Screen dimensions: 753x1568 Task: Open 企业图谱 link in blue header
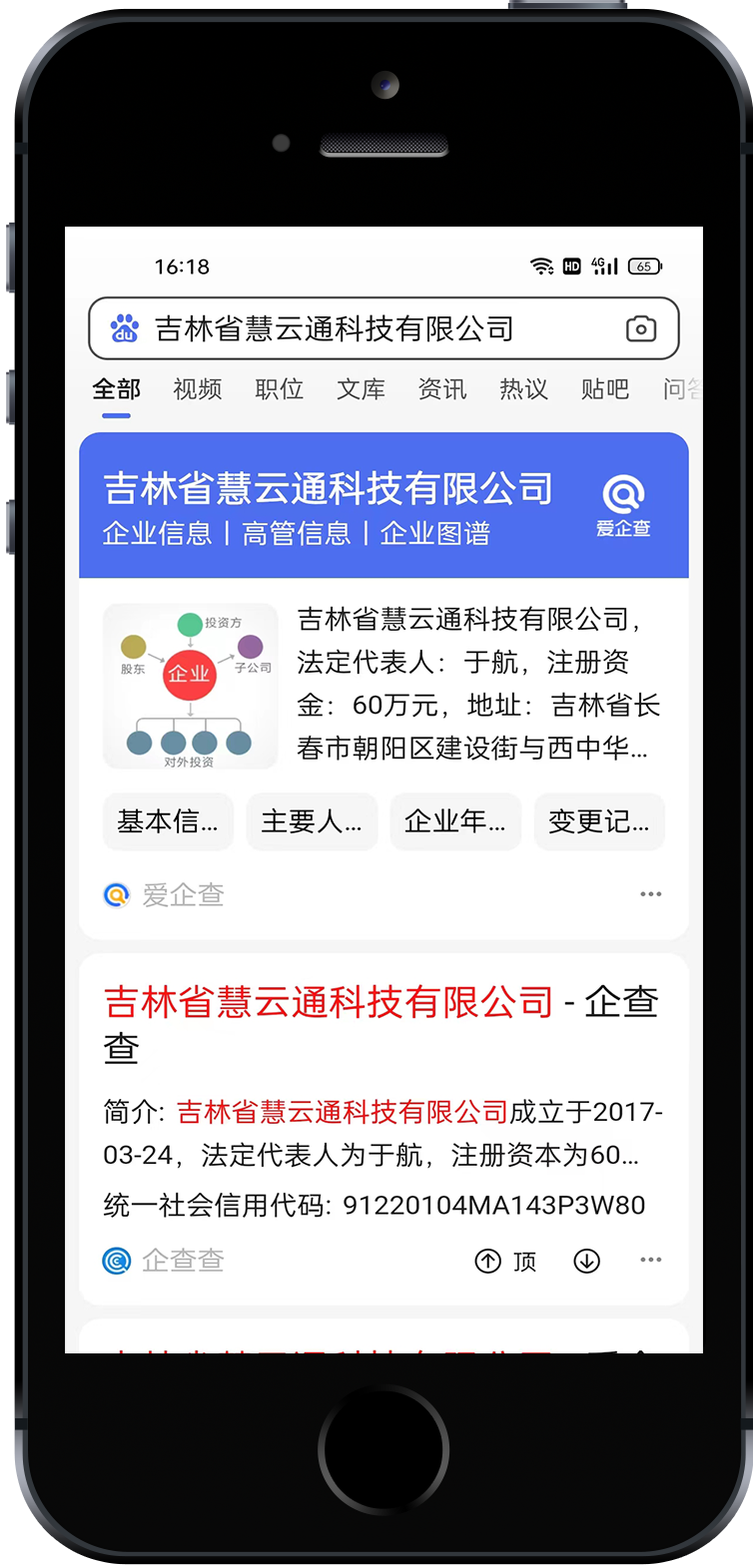(x=435, y=534)
